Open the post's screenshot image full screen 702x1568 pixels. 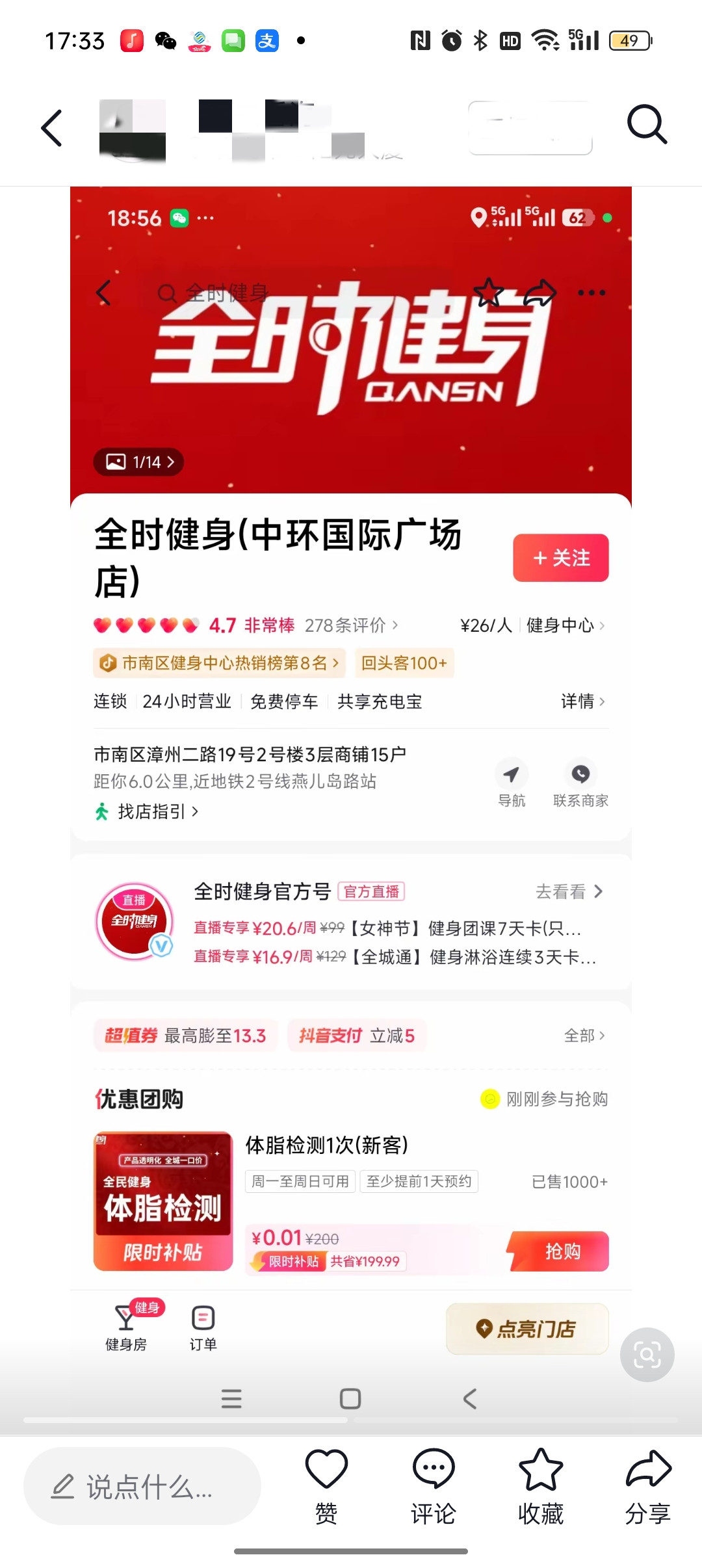[351, 780]
